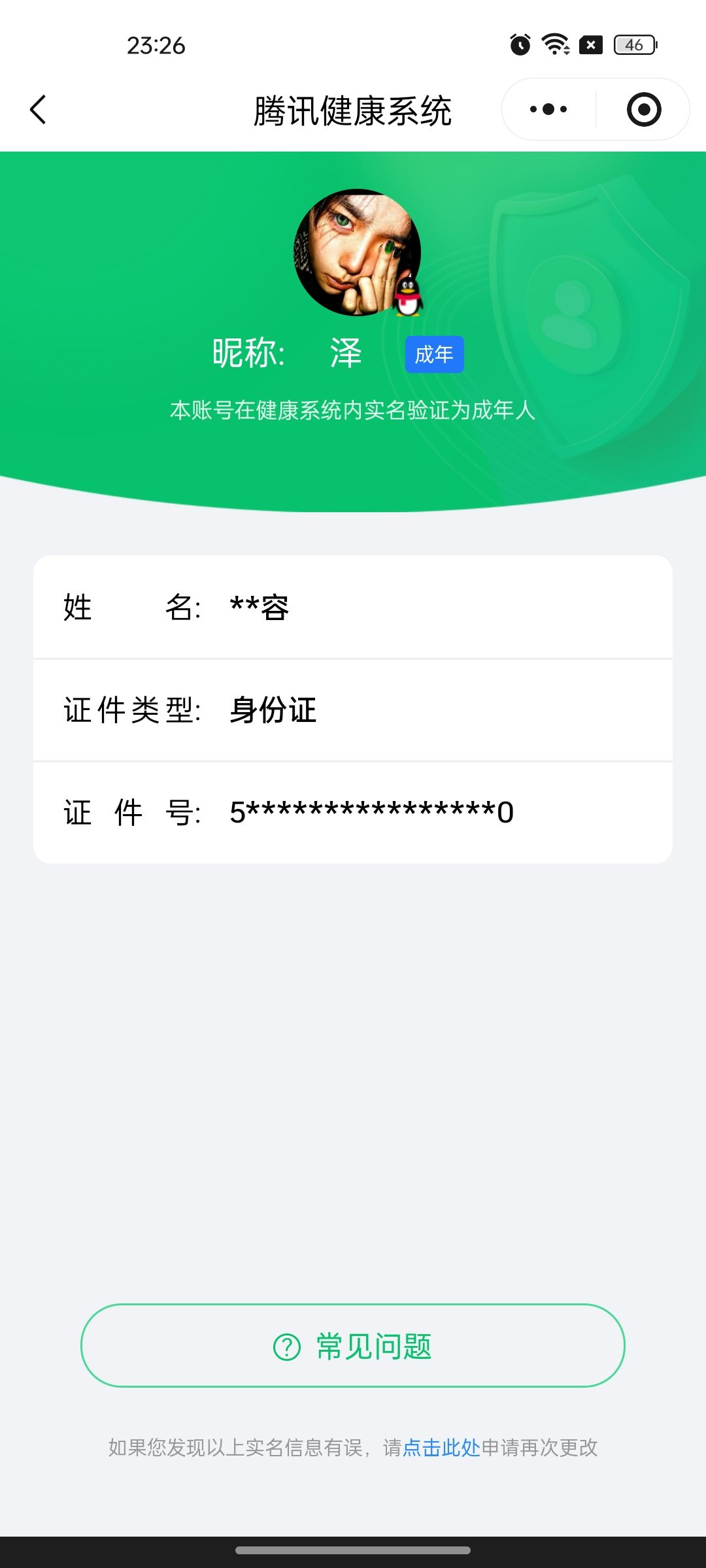Tap the circular mini-program exit button
Viewport: 706px width, 1568px height.
tap(643, 110)
